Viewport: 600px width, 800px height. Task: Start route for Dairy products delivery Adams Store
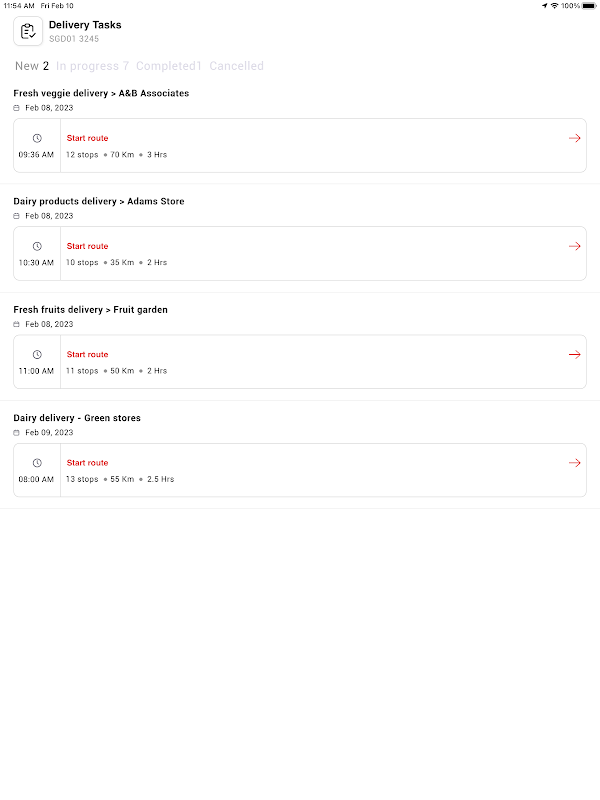(87, 246)
